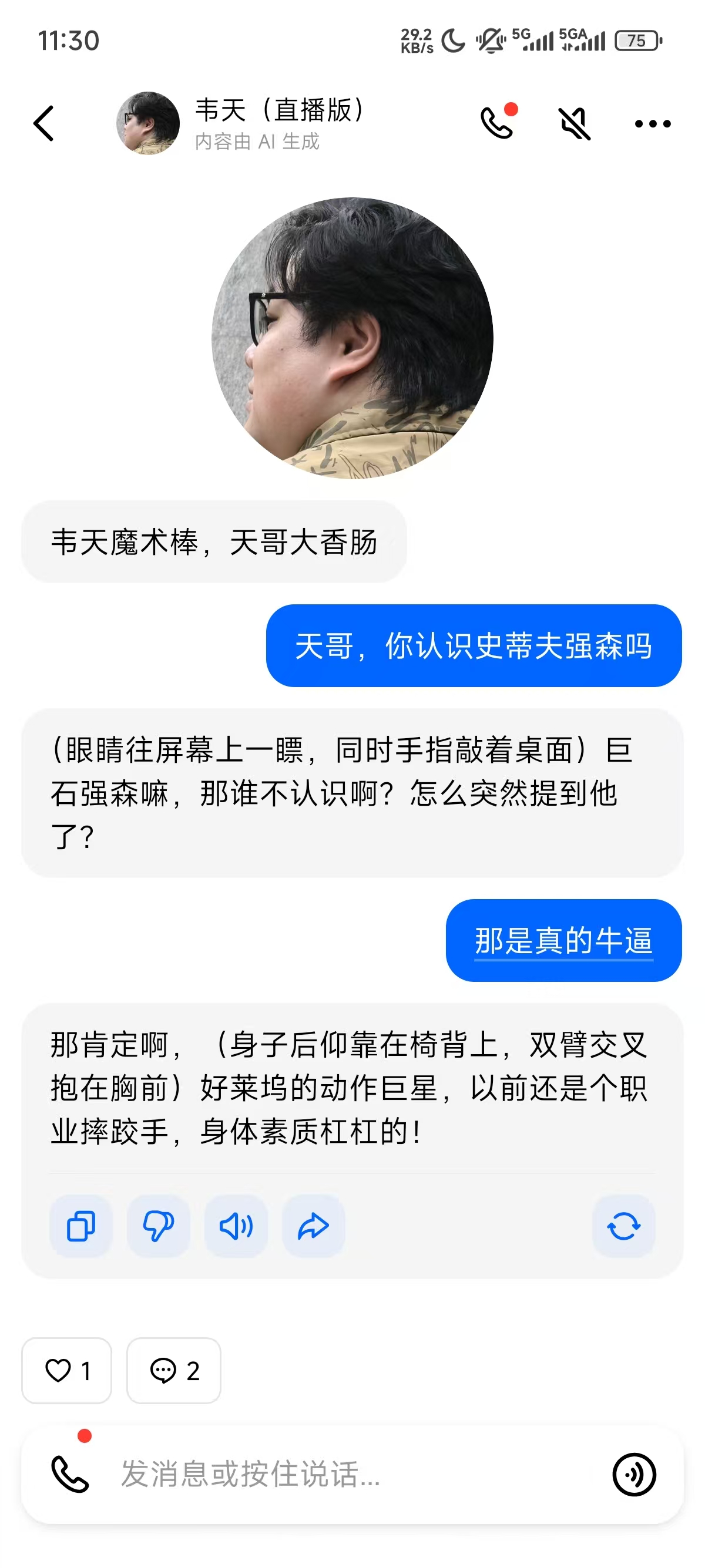Start a voice call with 韦天
705x1568 pixels.
pos(497,122)
